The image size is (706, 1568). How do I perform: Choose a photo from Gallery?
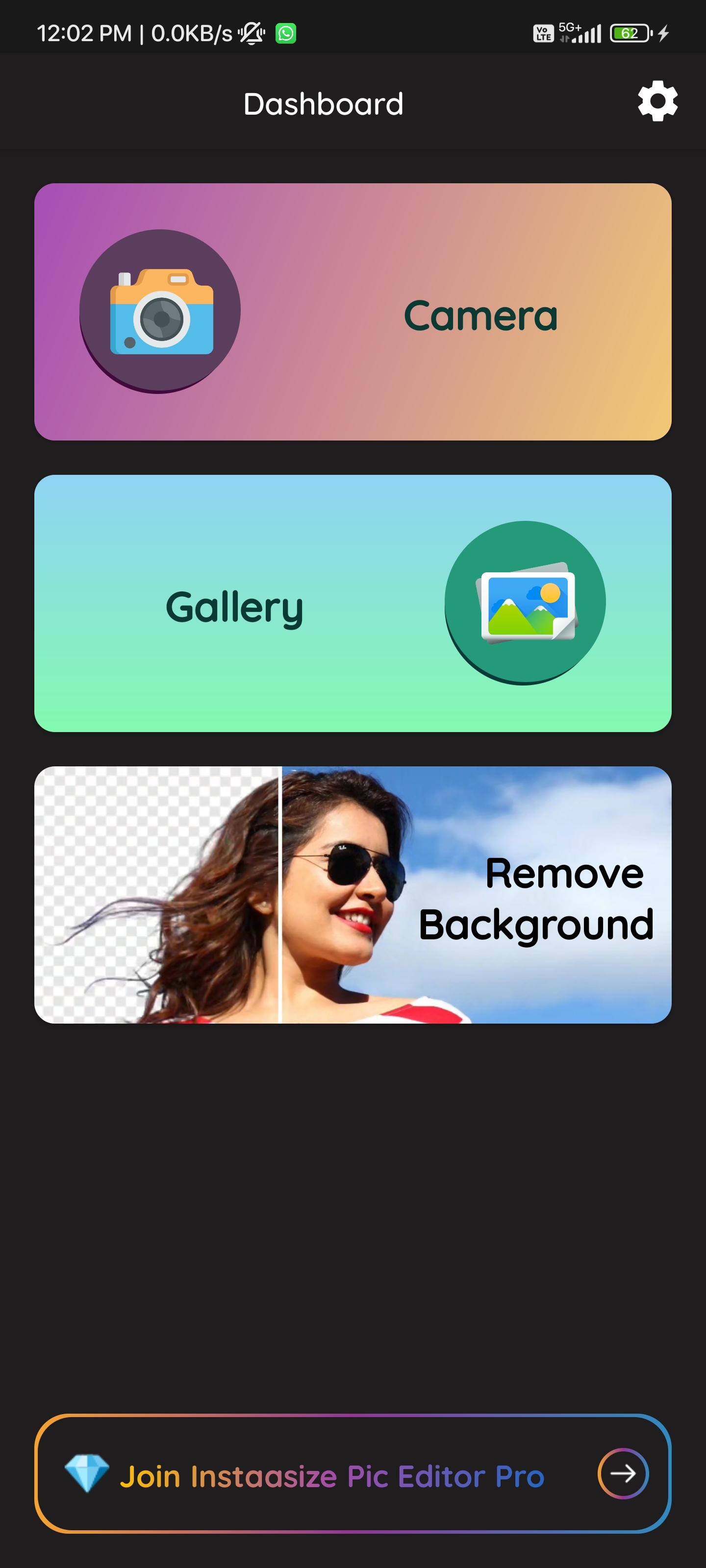pyautogui.click(x=353, y=603)
